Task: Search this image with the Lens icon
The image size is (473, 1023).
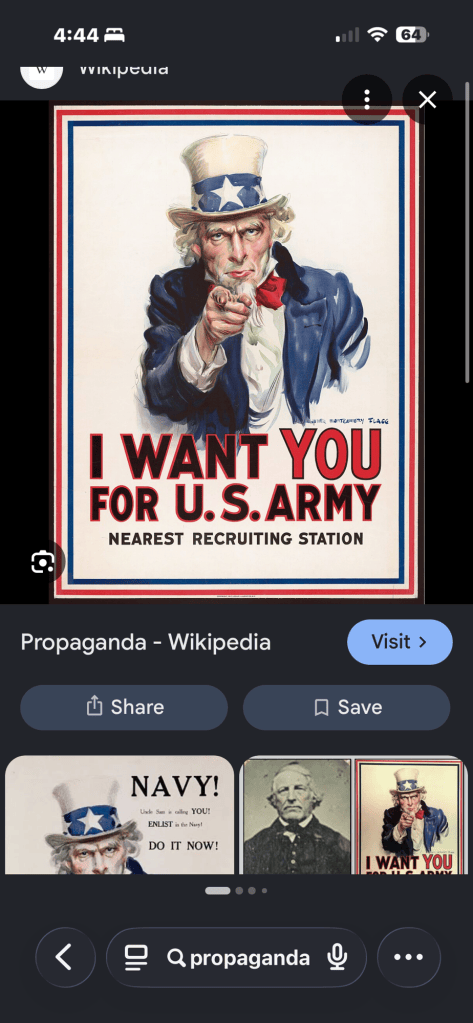Action: 43,561
